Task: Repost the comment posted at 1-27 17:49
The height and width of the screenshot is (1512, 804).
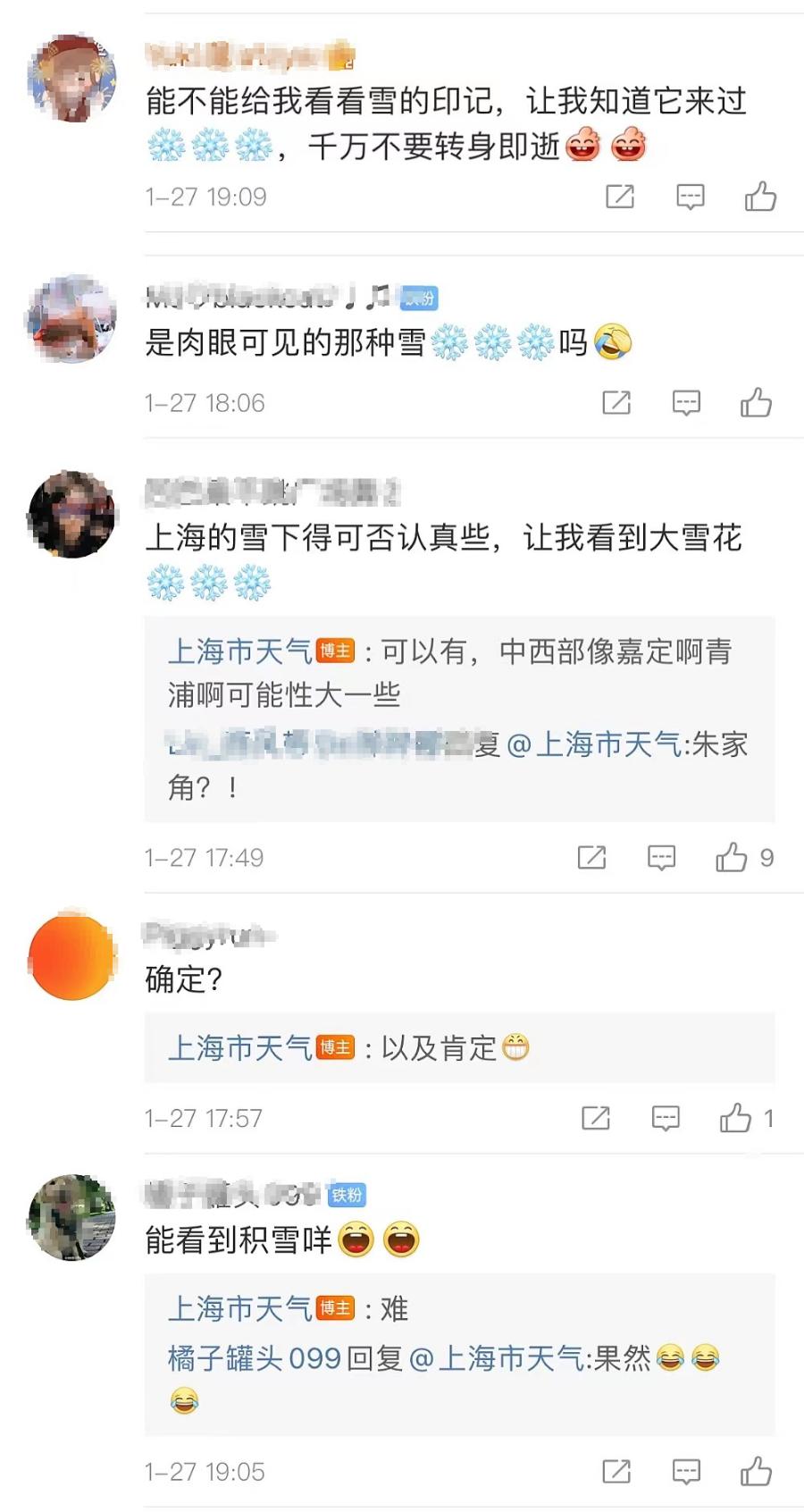Action: [591, 858]
